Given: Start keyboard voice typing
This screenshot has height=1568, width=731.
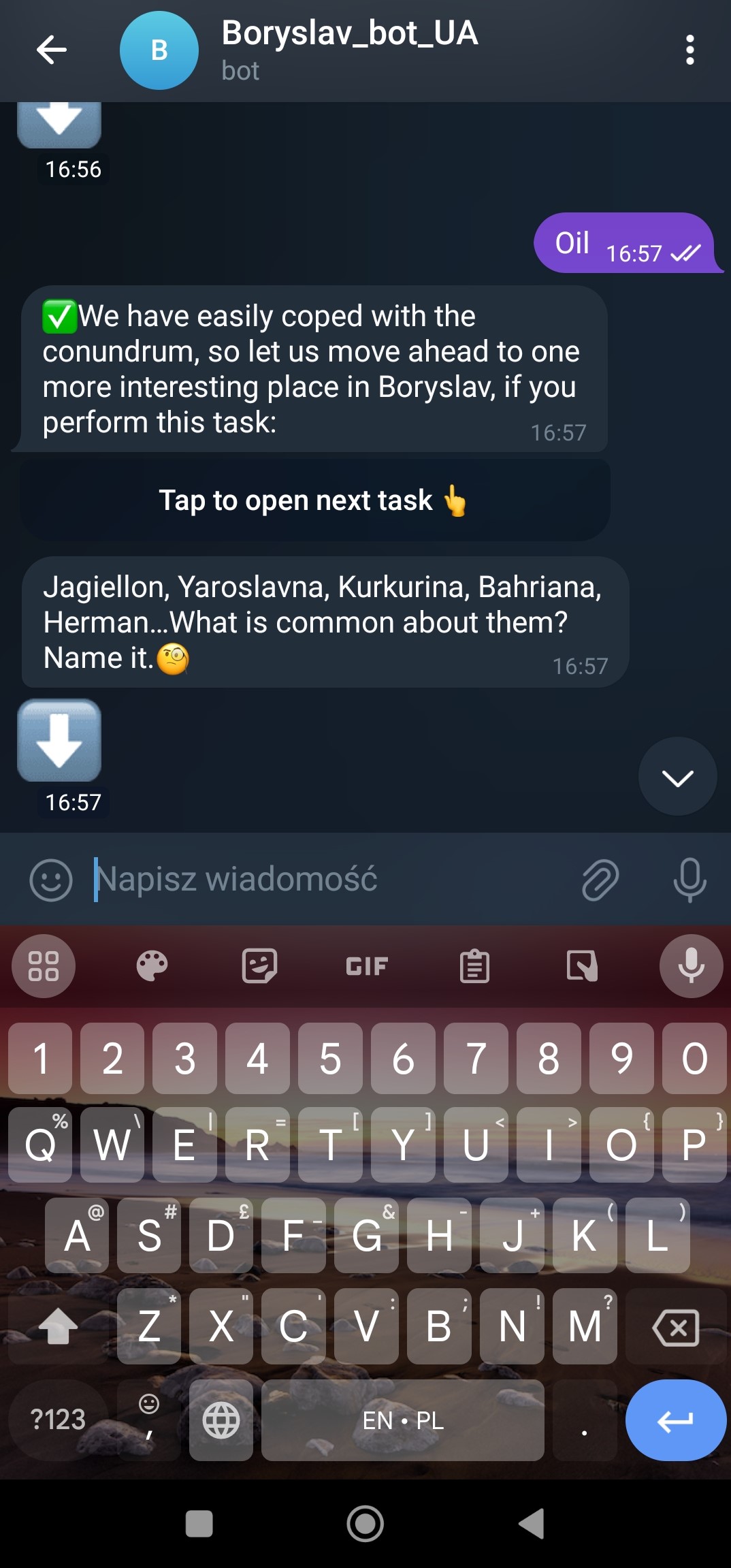Looking at the screenshot, I should coord(691,966).
